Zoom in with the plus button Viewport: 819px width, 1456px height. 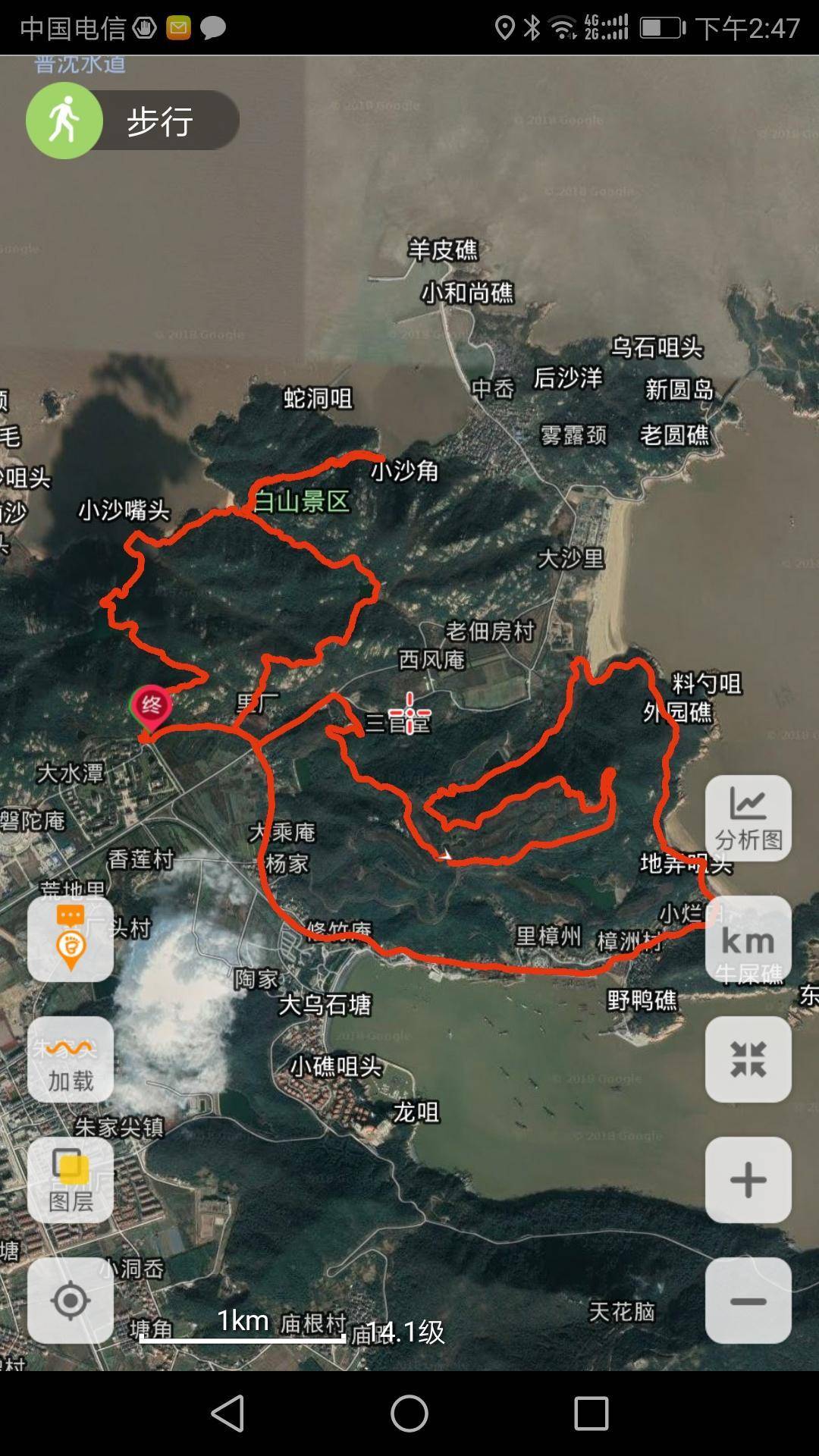tap(748, 1180)
